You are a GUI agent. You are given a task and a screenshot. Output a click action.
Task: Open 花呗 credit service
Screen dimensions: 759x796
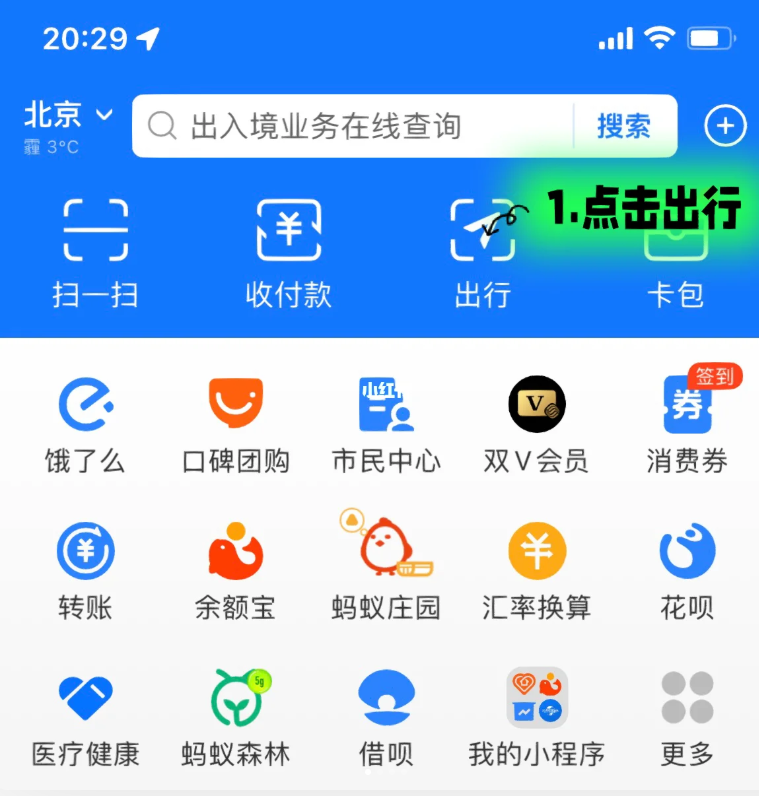[687, 570]
